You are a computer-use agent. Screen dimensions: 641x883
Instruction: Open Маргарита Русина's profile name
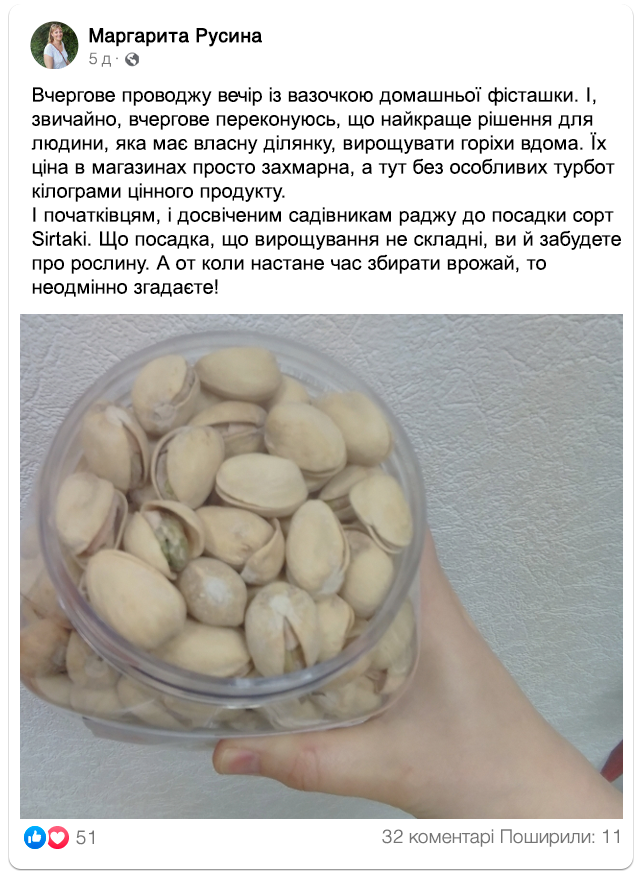pos(175,36)
